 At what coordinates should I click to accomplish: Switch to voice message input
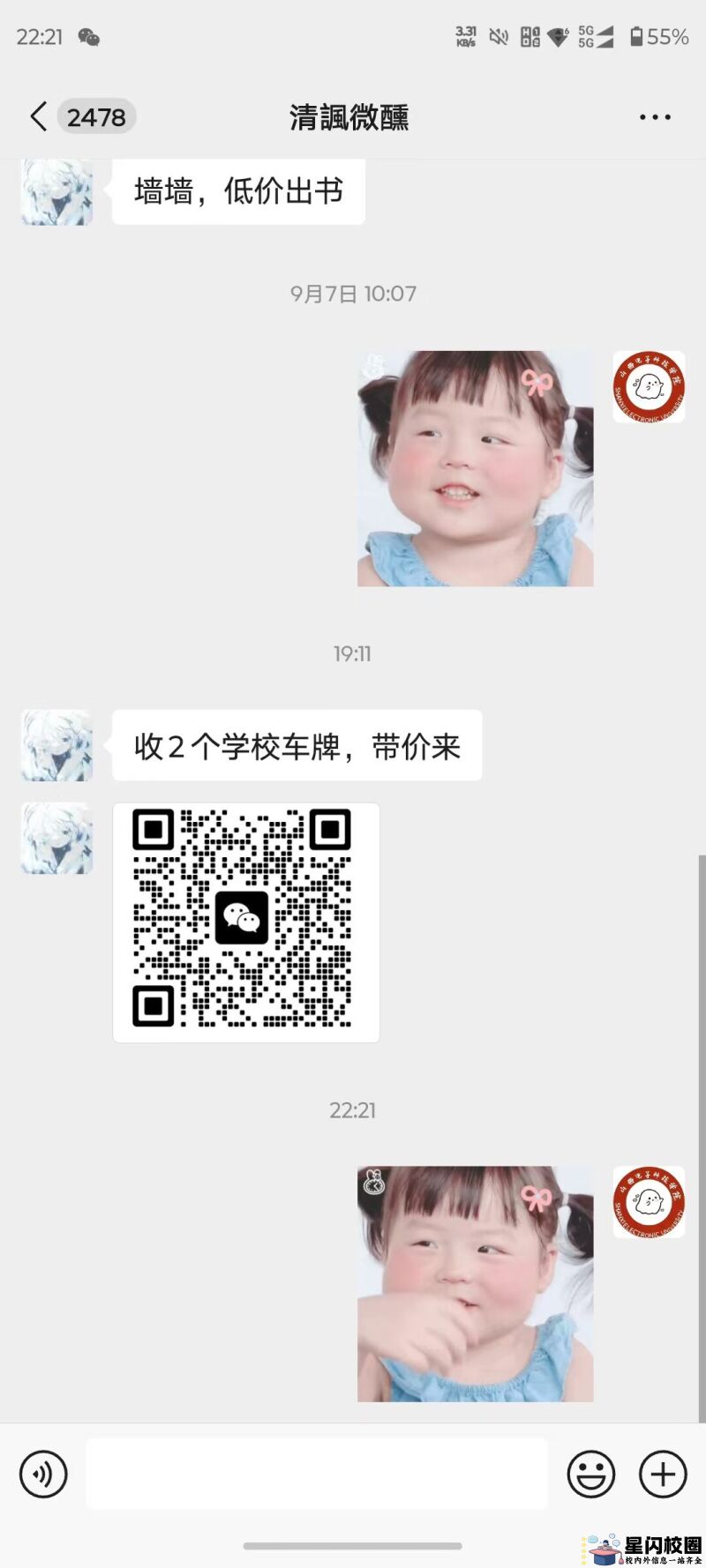pyautogui.click(x=43, y=1474)
